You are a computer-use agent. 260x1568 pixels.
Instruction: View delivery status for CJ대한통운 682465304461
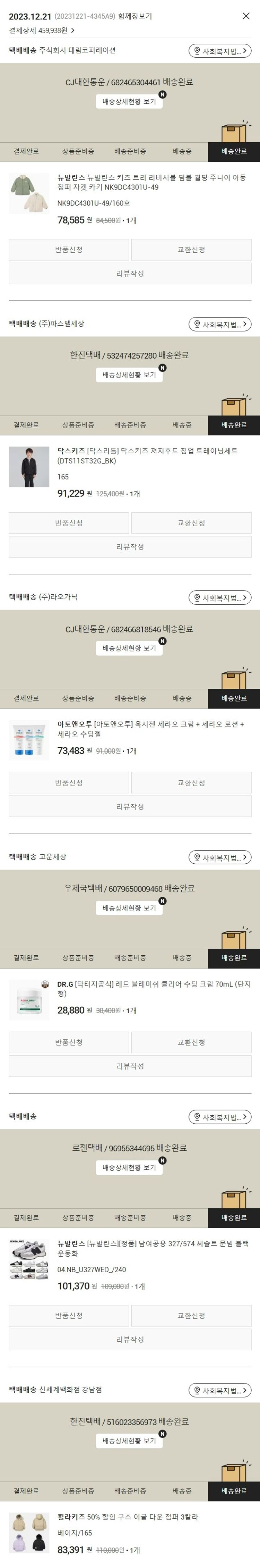tap(129, 102)
